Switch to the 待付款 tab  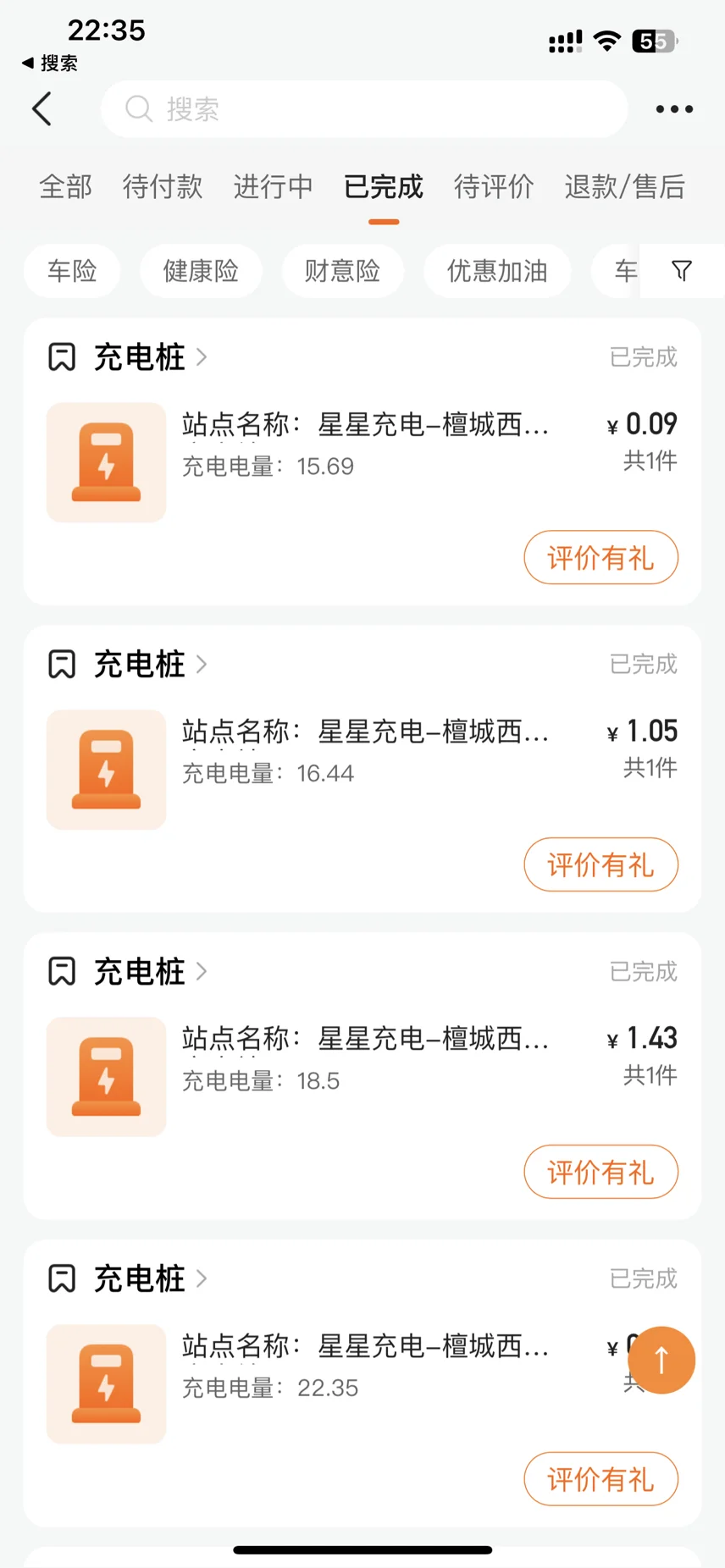pos(163,186)
